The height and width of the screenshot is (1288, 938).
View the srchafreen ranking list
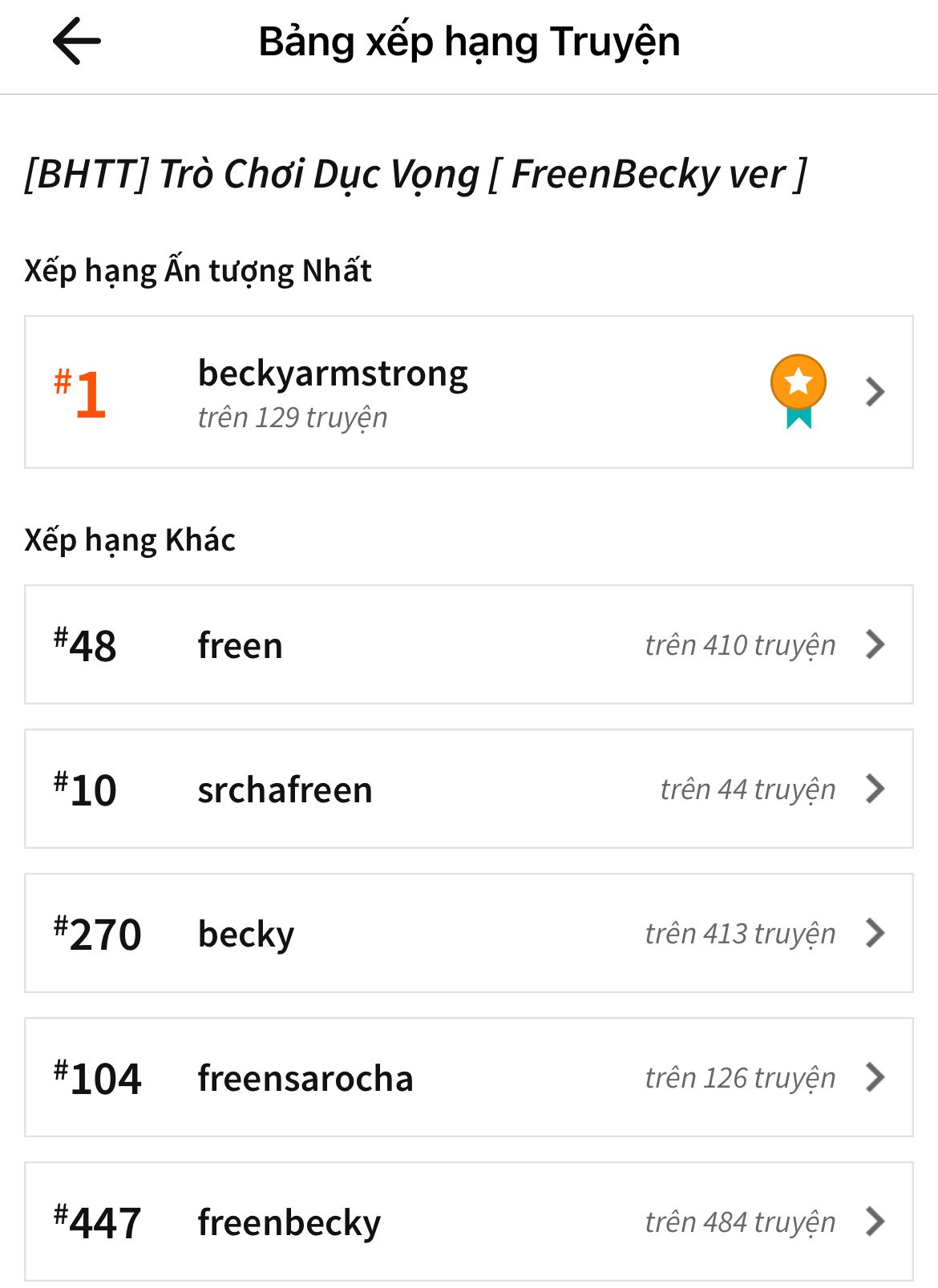(468, 789)
